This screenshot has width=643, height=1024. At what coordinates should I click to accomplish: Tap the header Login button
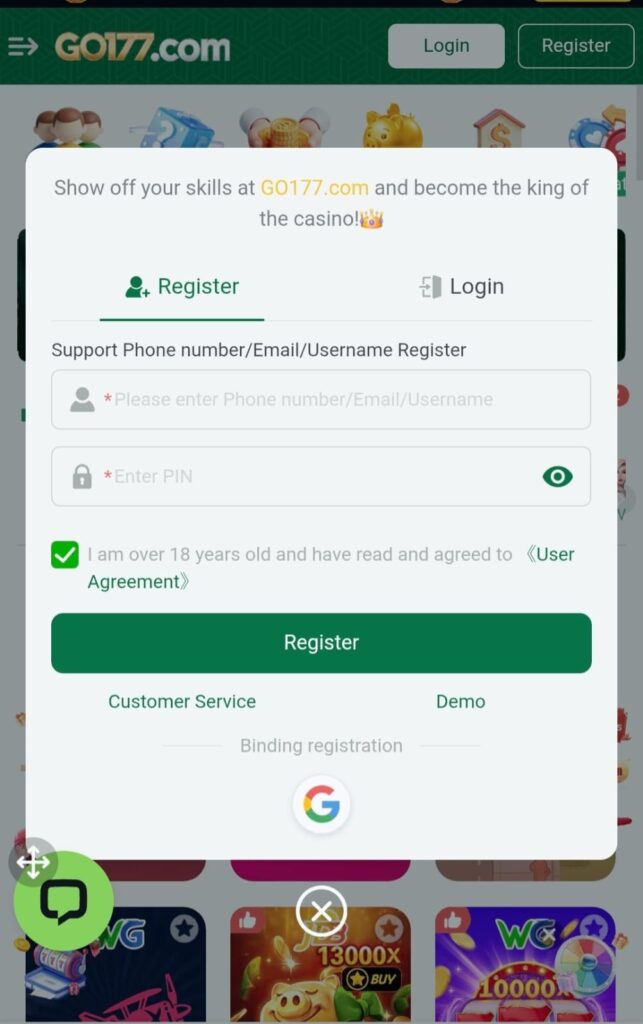(446, 46)
